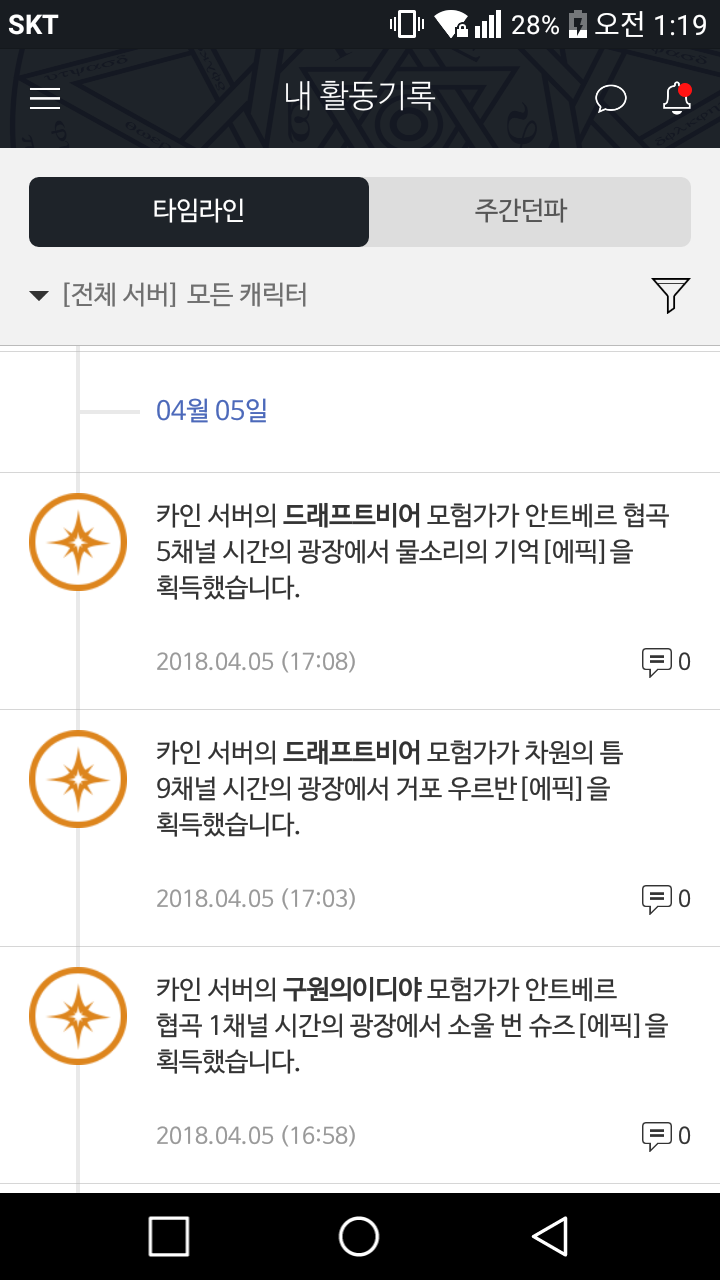View comments on the 17:08 entry
This screenshot has width=720, height=1280.
click(x=666, y=661)
